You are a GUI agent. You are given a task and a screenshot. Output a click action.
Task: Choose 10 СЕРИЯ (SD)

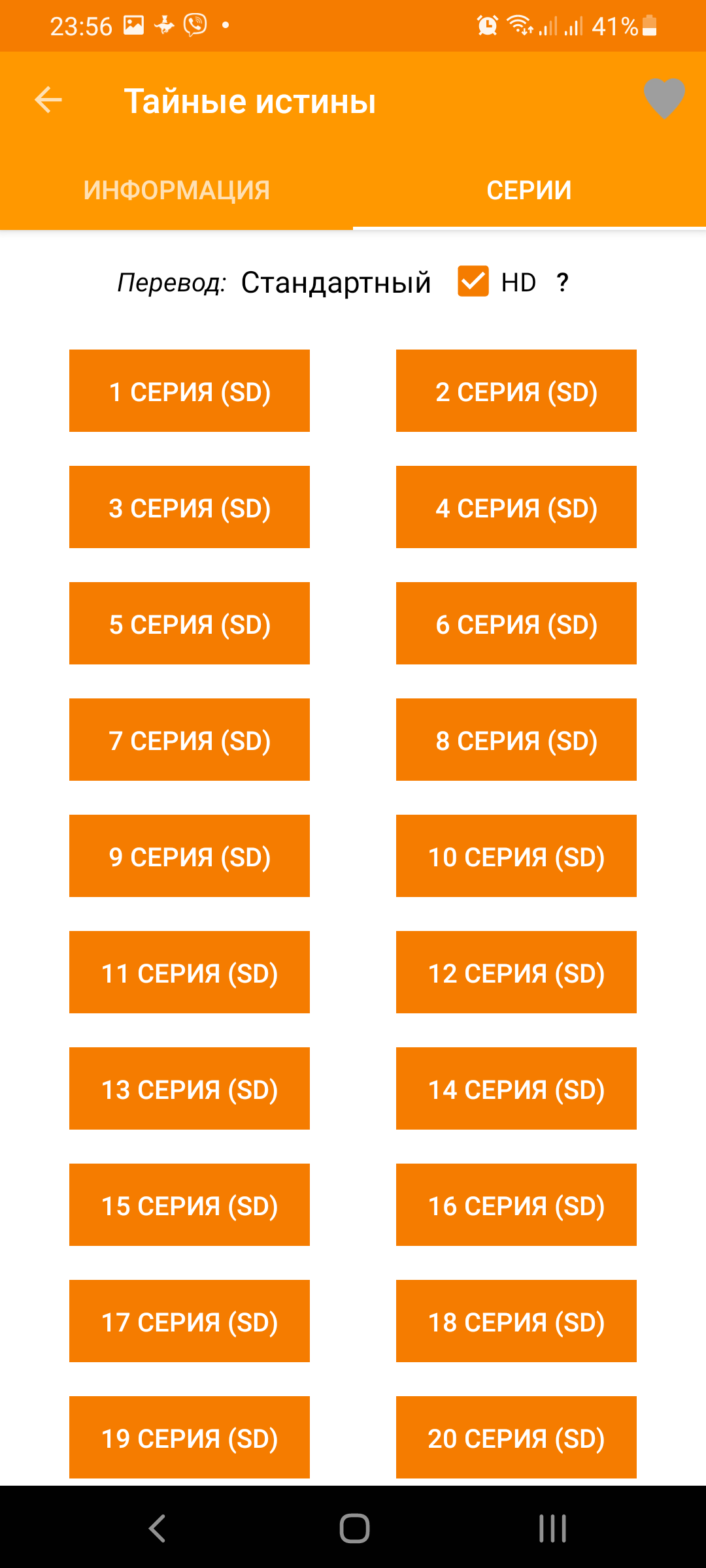click(x=516, y=856)
